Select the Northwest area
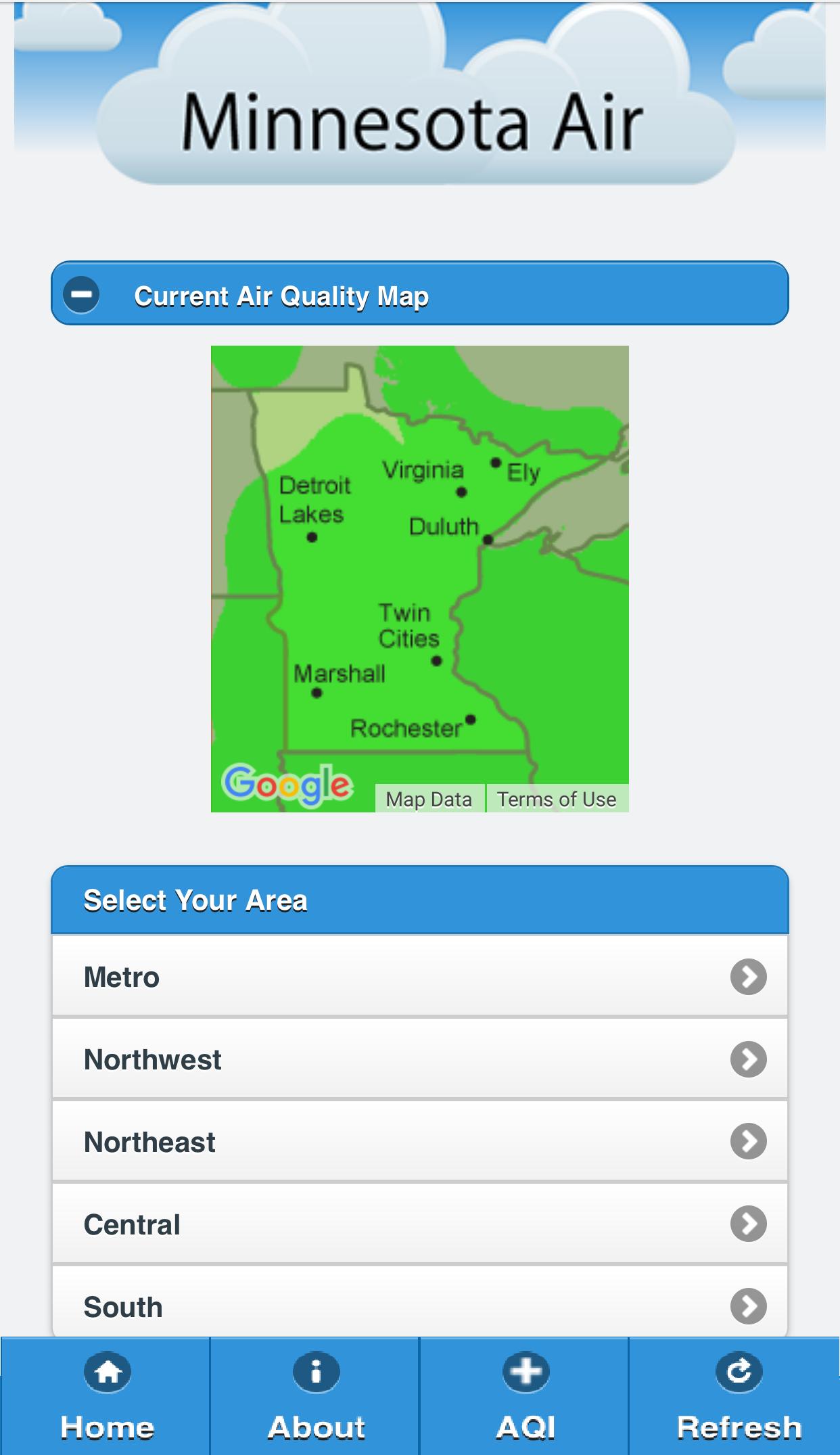Viewport: 840px width, 1455px height. [x=419, y=1059]
